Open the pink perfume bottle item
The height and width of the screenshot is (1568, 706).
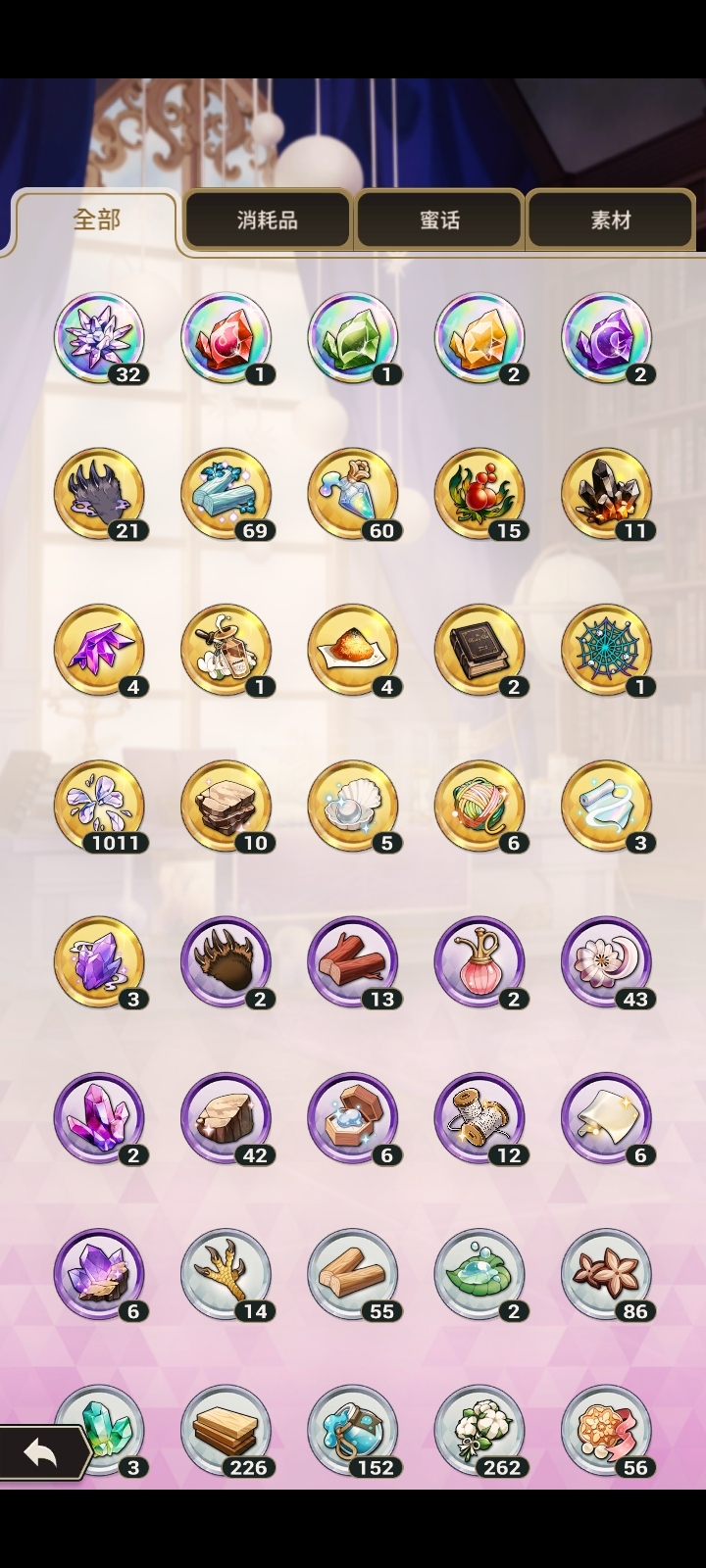(479, 962)
